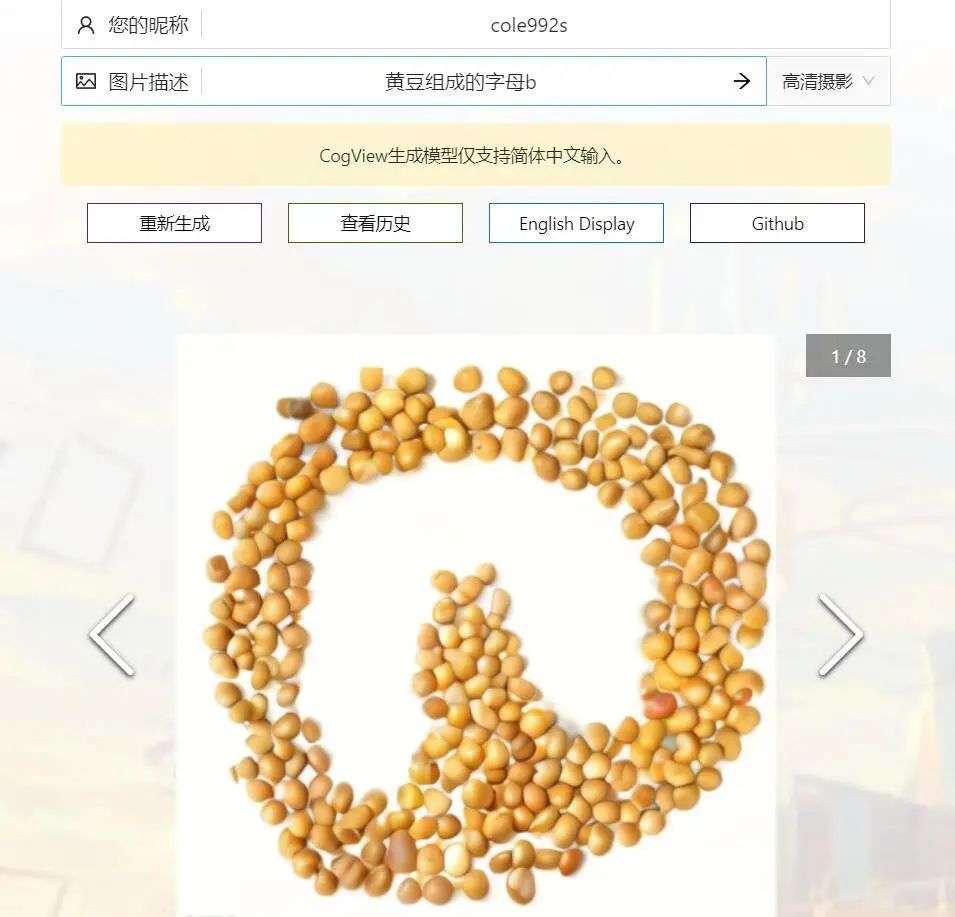
Task: Regenerate images with 重新生成
Action: pyautogui.click(x=174, y=223)
